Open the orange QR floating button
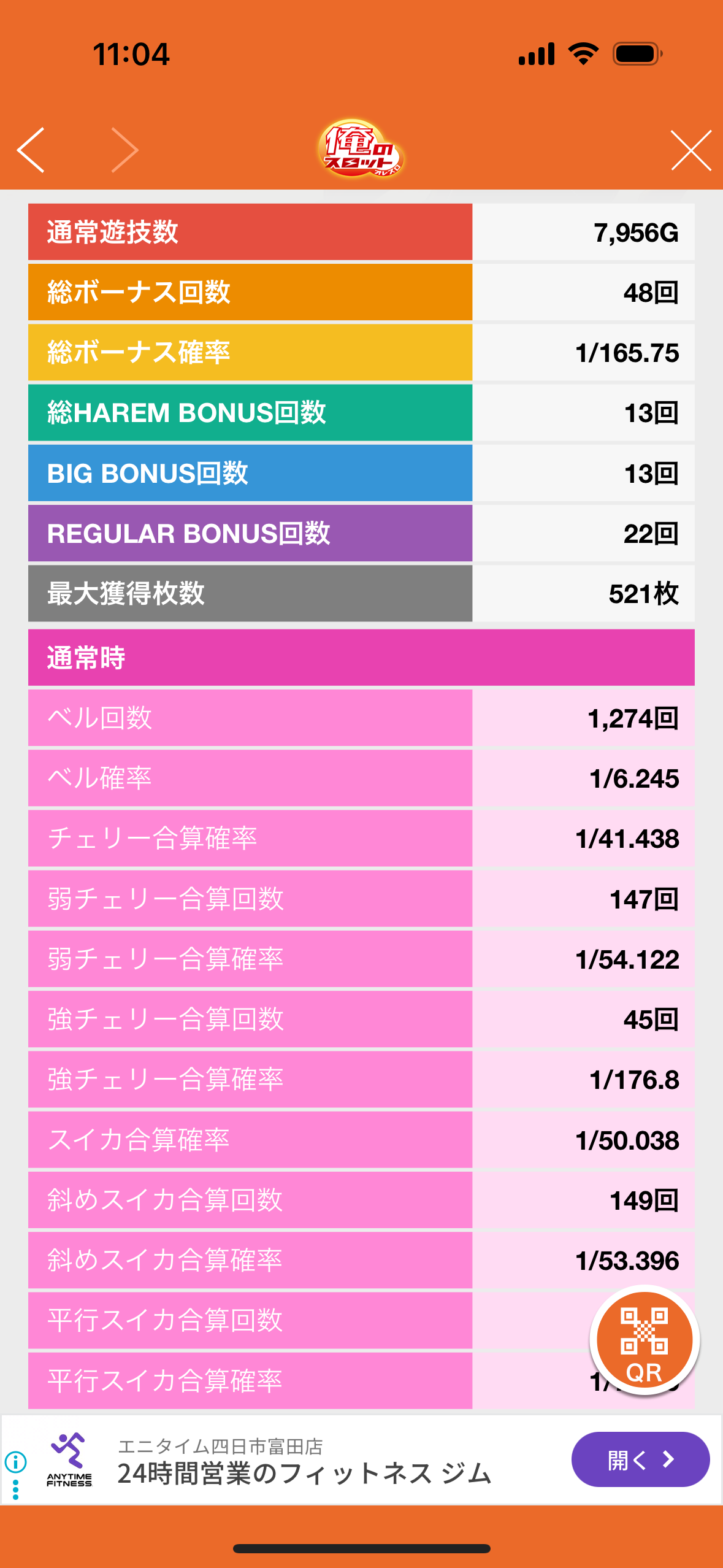 click(x=644, y=1341)
